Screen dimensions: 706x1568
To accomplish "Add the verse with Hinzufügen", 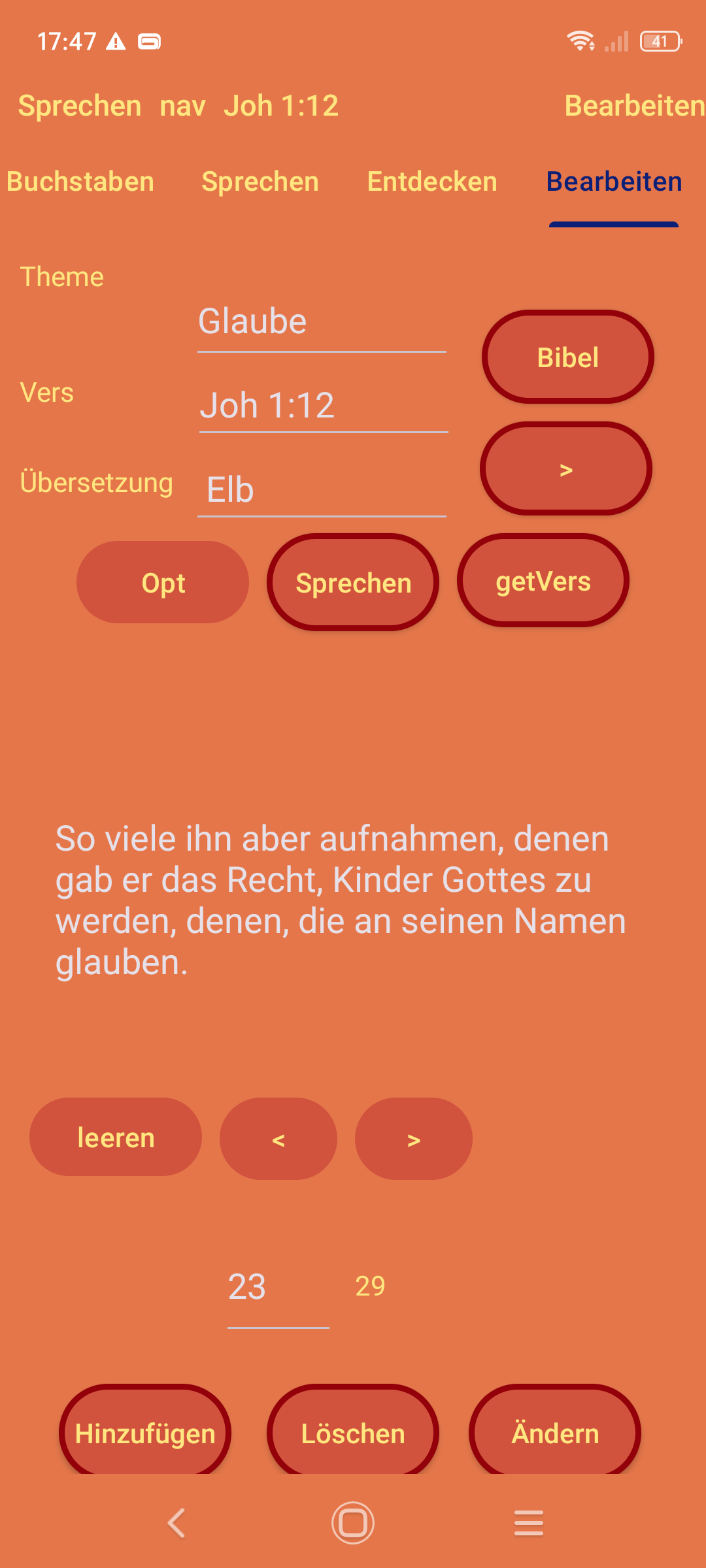I will coord(145,1432).
